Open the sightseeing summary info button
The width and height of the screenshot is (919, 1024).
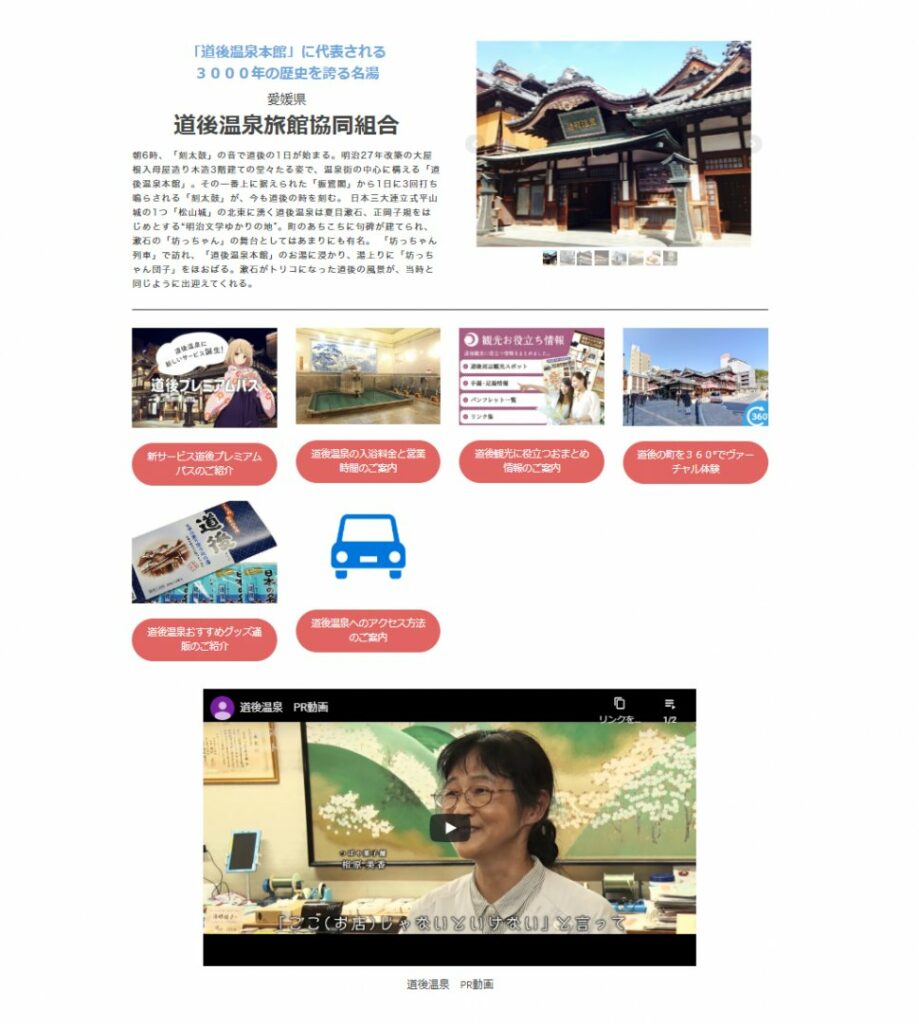click(531, 461)
